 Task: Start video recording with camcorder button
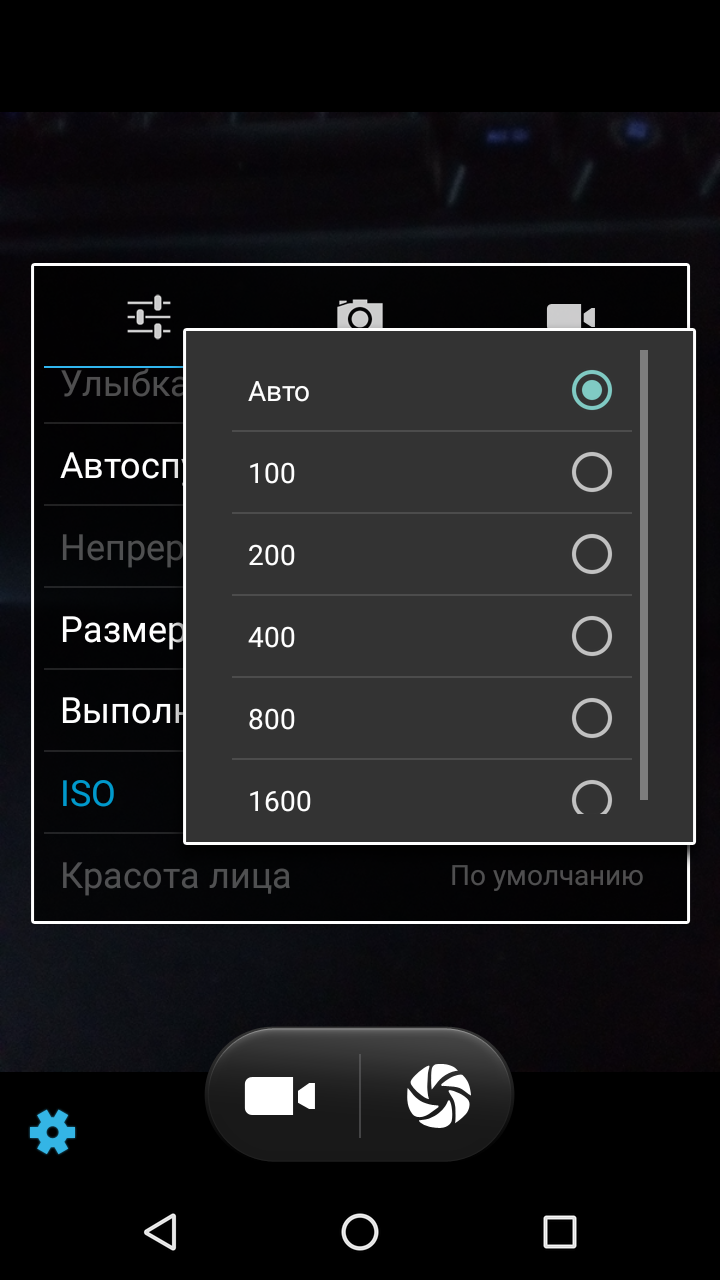point(280,1096)
